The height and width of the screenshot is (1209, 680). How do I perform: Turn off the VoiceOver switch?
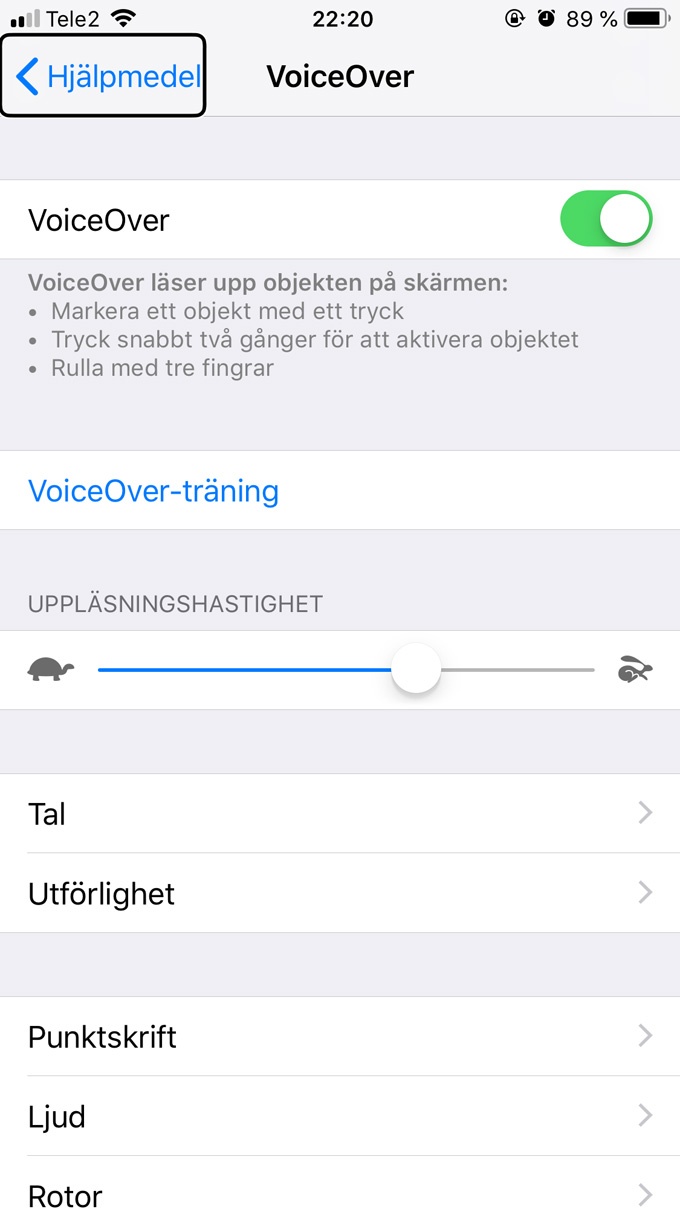(x=605, y=219)
